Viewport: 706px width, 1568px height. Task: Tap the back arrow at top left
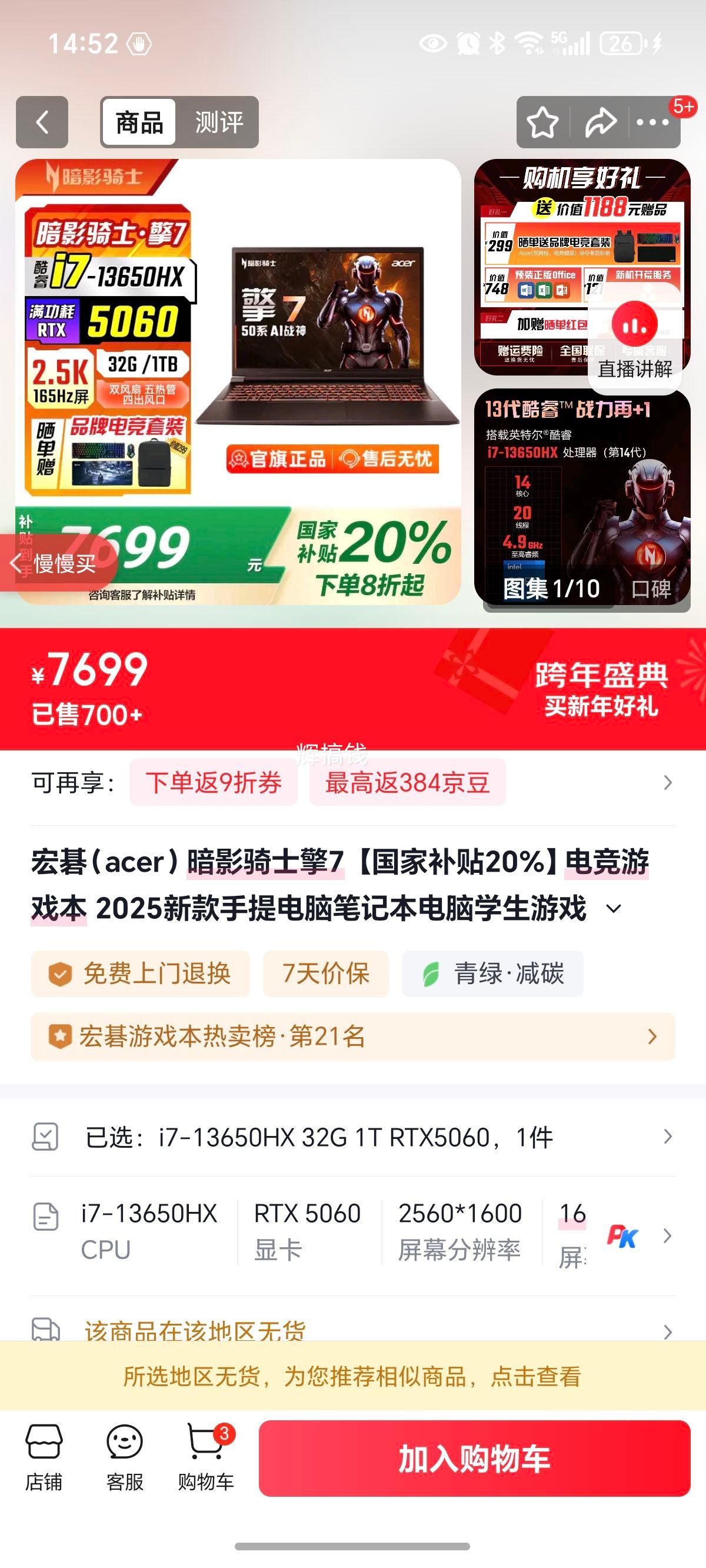pos(41,122)
